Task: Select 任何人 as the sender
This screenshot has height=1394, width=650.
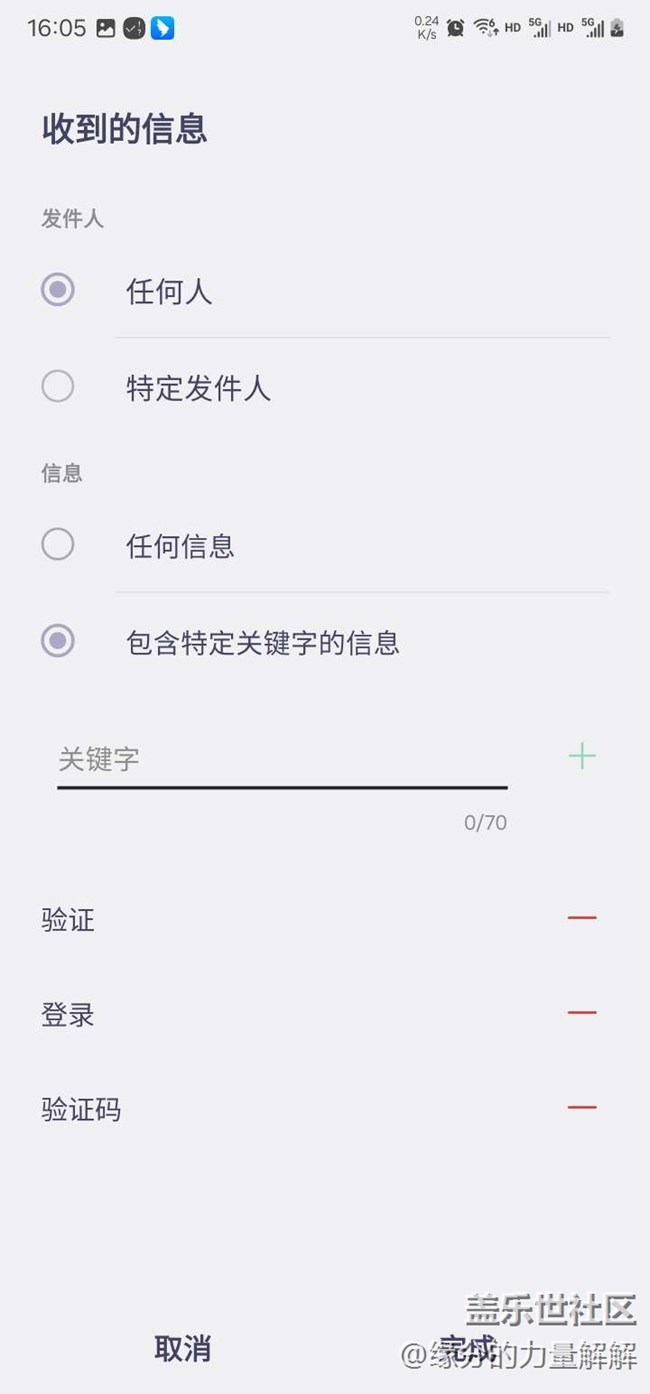Action: pos(58,291)
